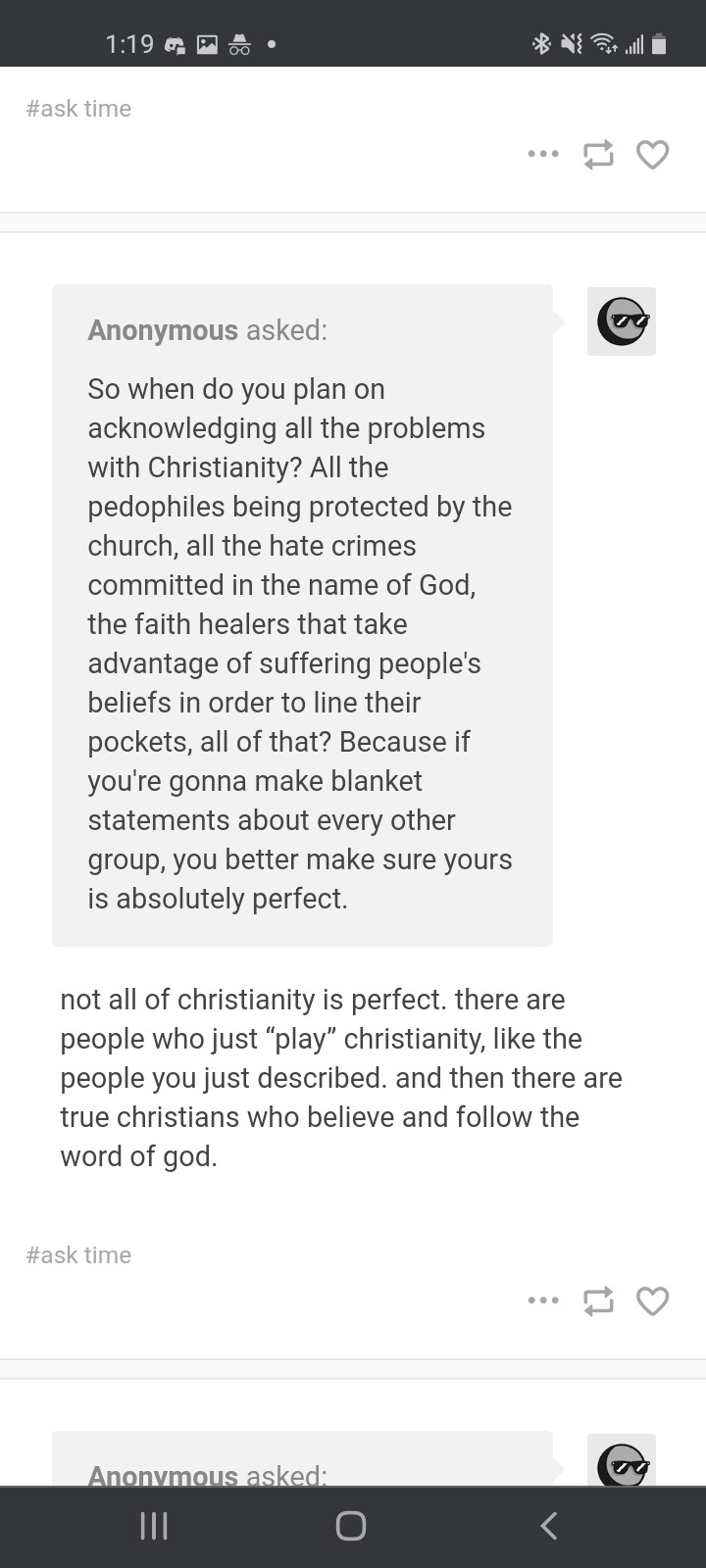The height and width of the screenshot is (1568, 706).
Task: Open avatar beside the Christianity ask
Action: [622, 321]
